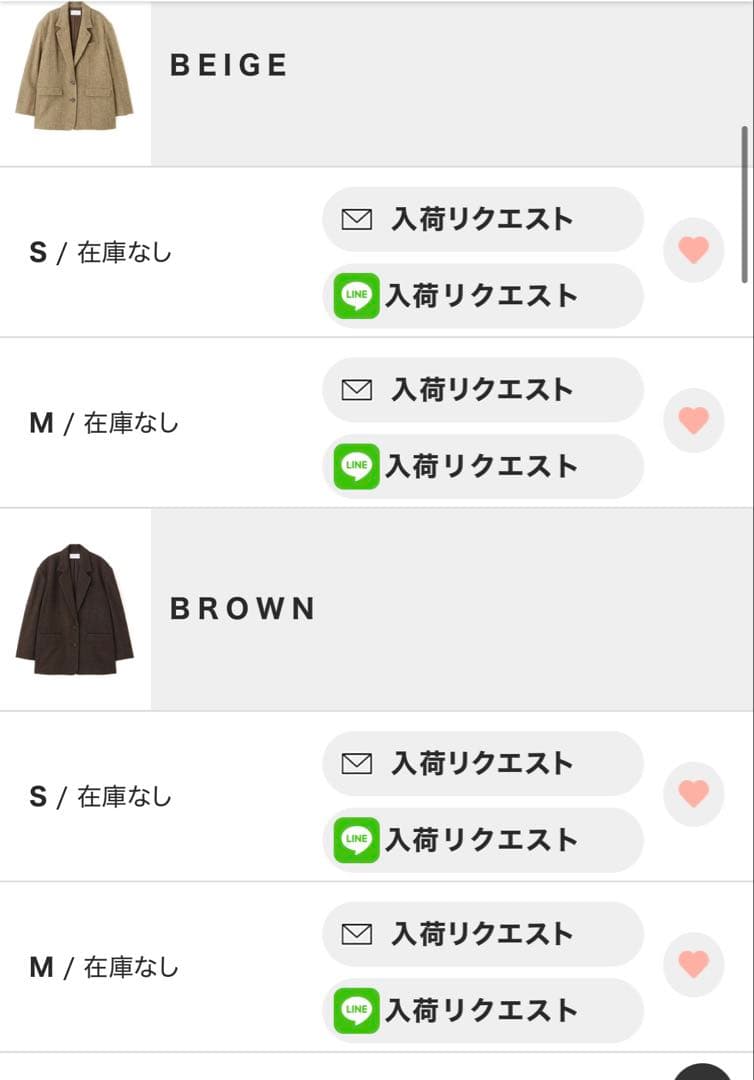The image size is (754, 1080).
Task: Request email restock for Brown size S
Action: point(482,764)
